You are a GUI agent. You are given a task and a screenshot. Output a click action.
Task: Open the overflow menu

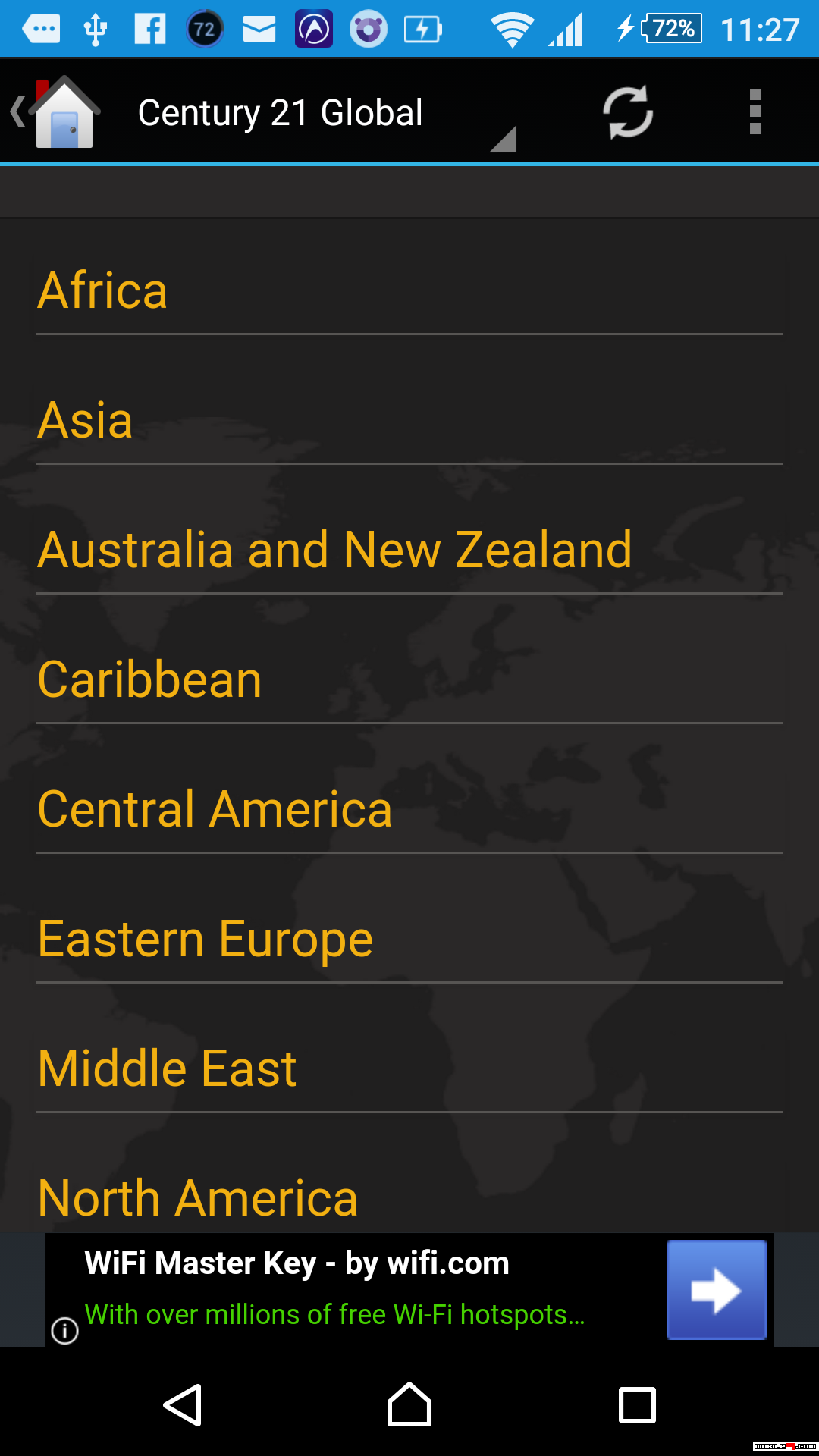[755, 112]
